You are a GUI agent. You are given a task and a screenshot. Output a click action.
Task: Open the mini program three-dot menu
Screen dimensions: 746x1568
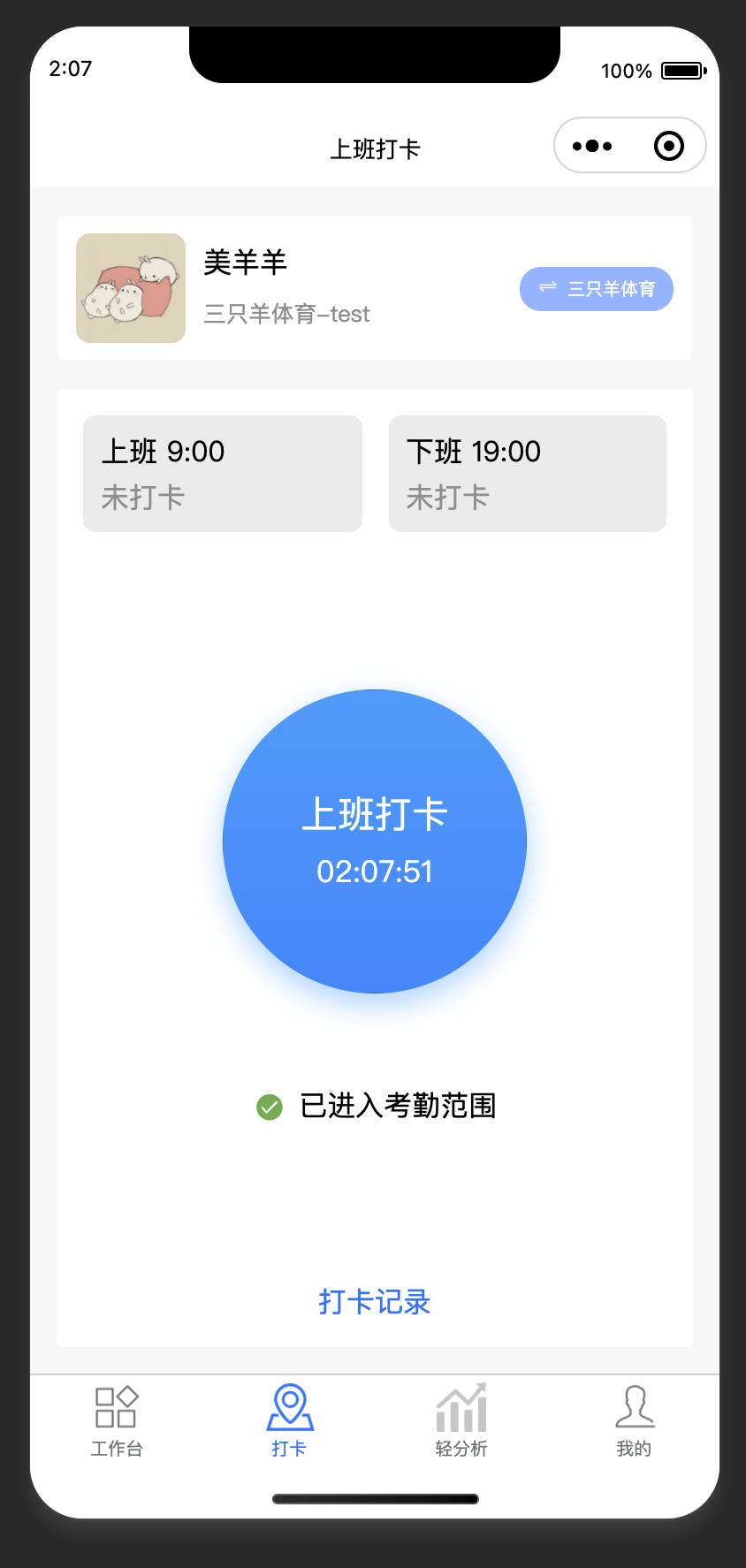[x=592, y=146]
